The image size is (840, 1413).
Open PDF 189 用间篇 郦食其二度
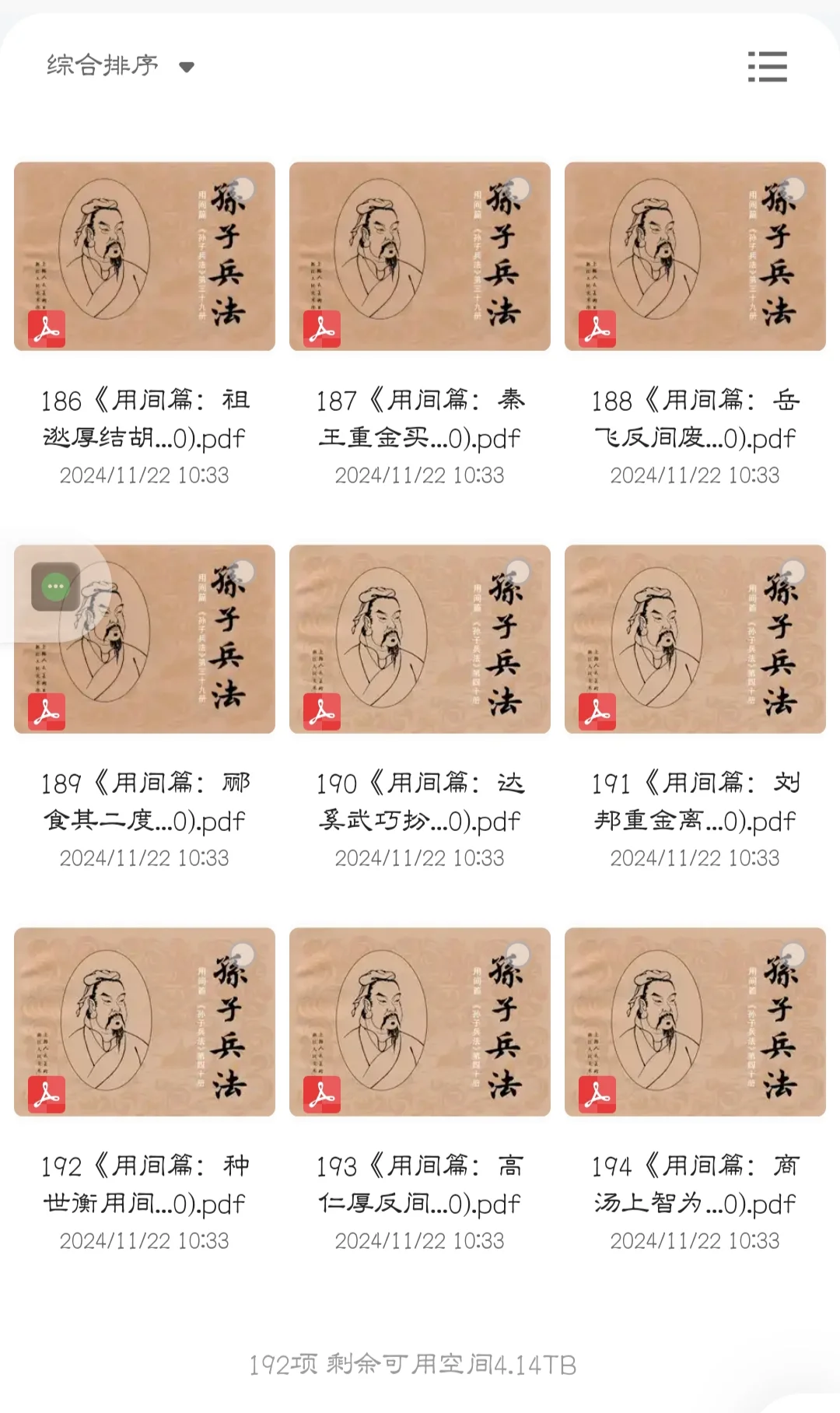point(145,639)
